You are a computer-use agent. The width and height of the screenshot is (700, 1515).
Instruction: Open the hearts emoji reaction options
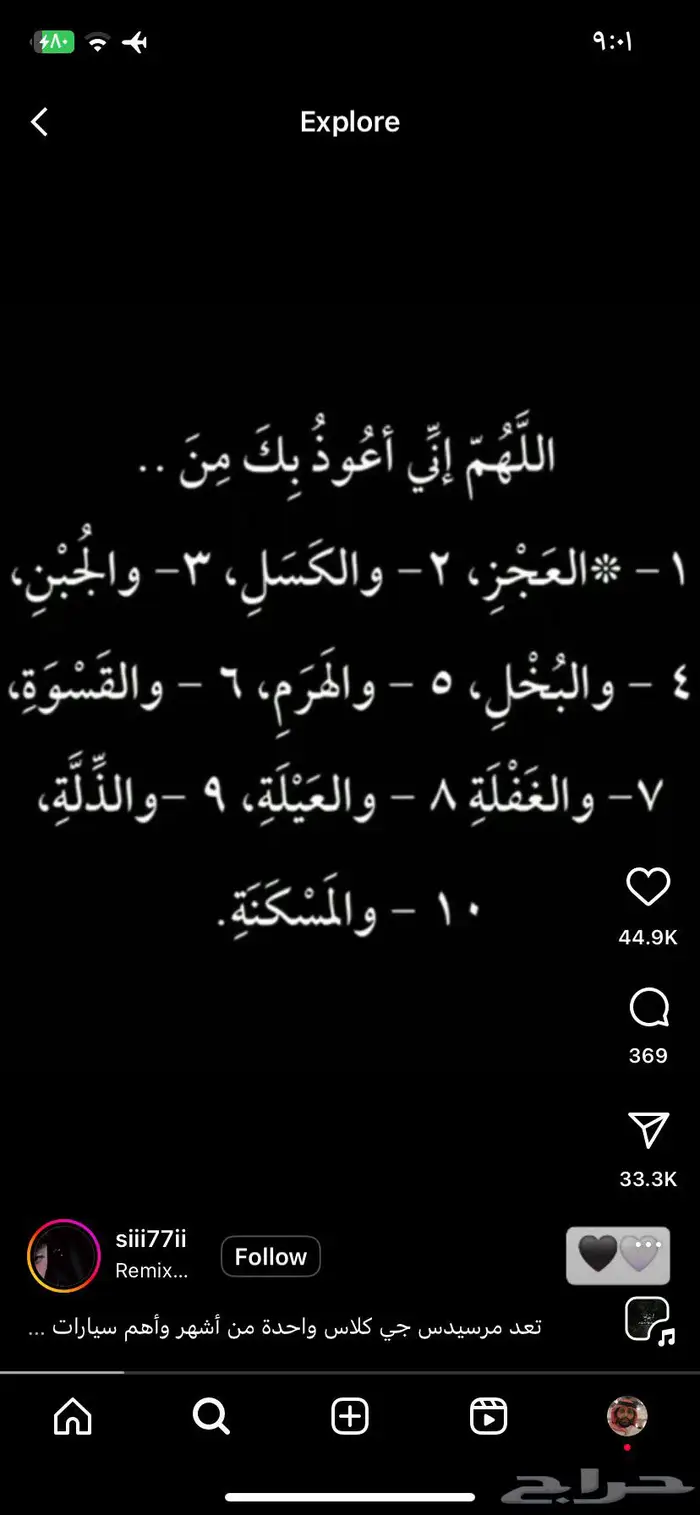click(x=618, y=1256)
